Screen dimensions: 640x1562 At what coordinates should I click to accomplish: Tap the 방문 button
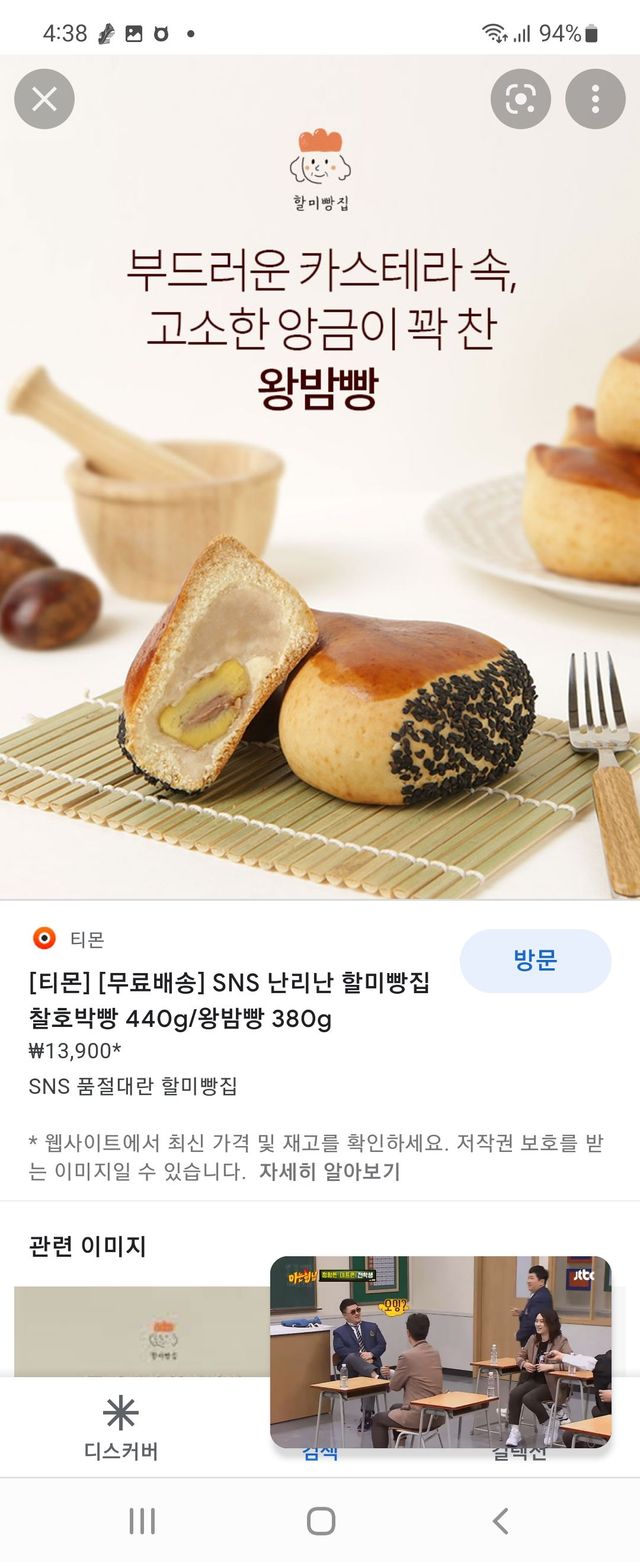[535, 961]
